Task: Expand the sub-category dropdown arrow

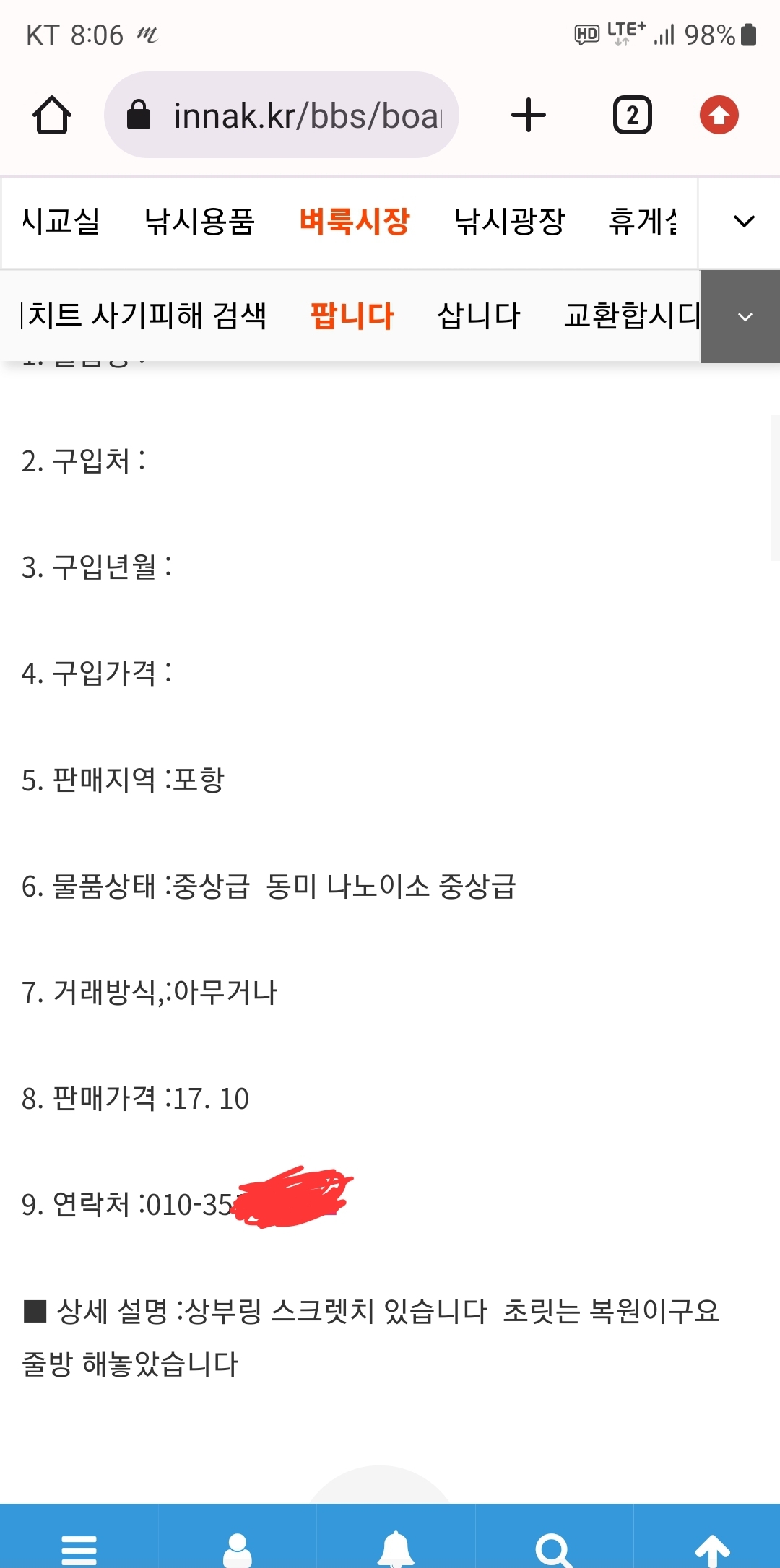Action: coord(744,317)
